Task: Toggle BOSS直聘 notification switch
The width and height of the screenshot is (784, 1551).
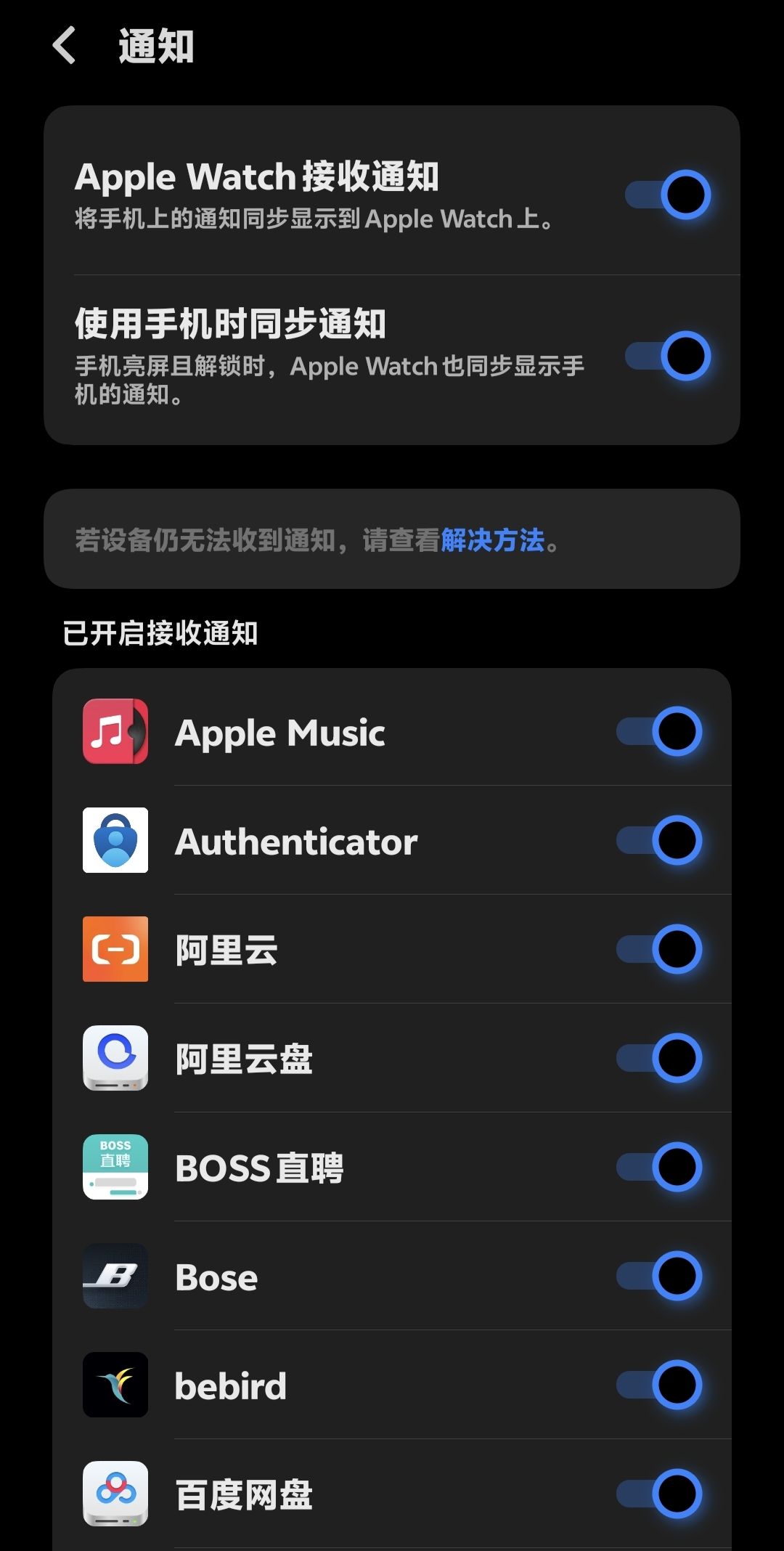Action: pos(659,1167)
